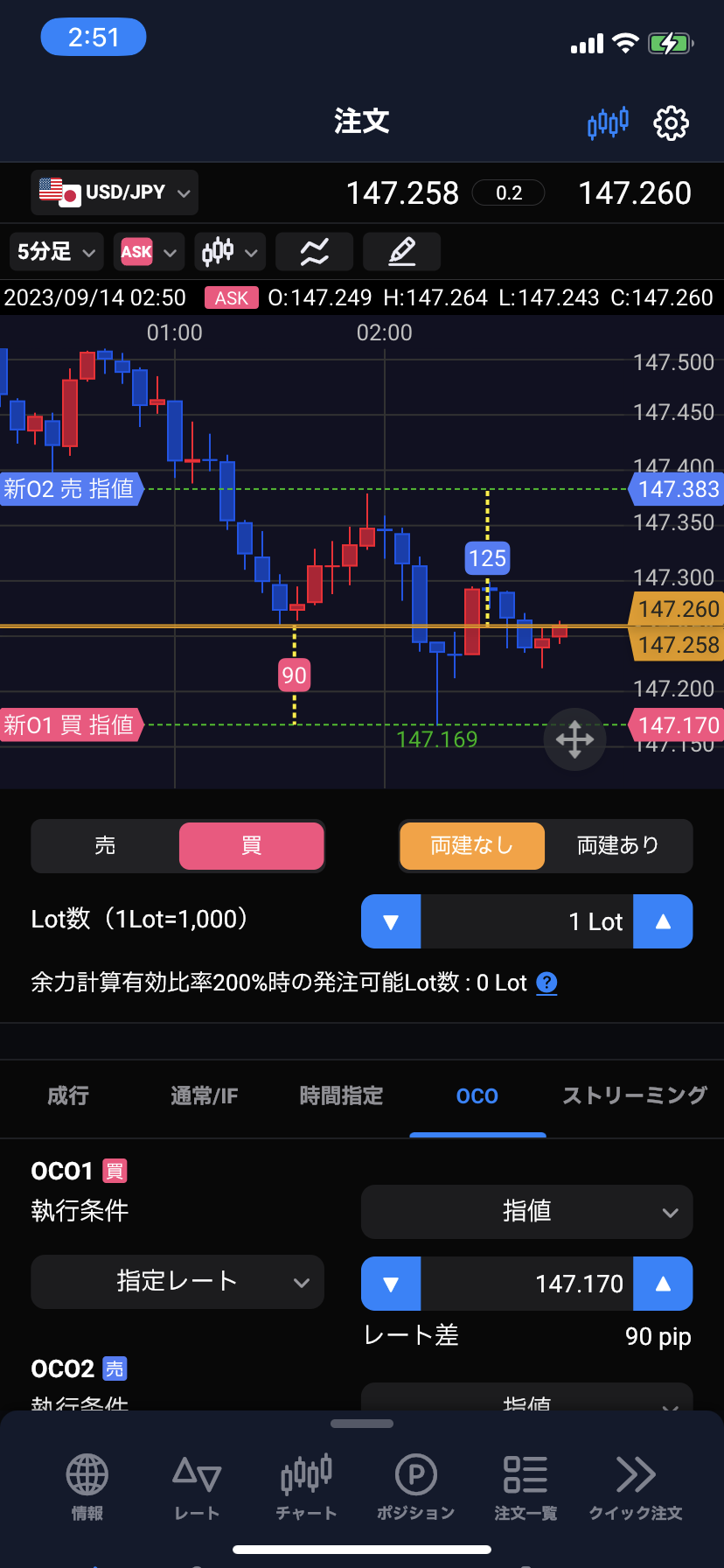This screenshot has height=1568, width=724.
Task: Open the chart icon in header
Action: pos(608,123)
